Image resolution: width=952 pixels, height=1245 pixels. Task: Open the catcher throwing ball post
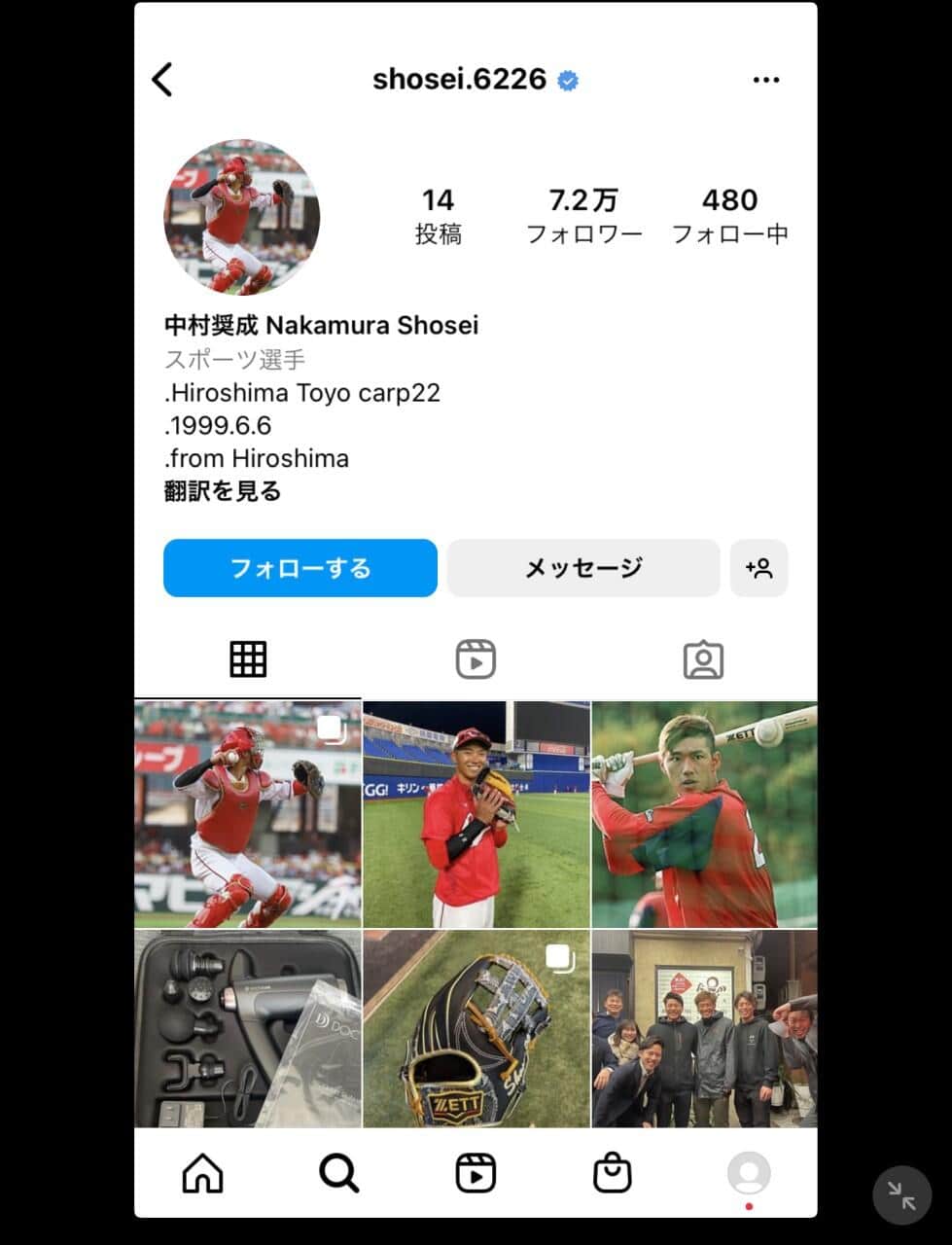point(248,814)
